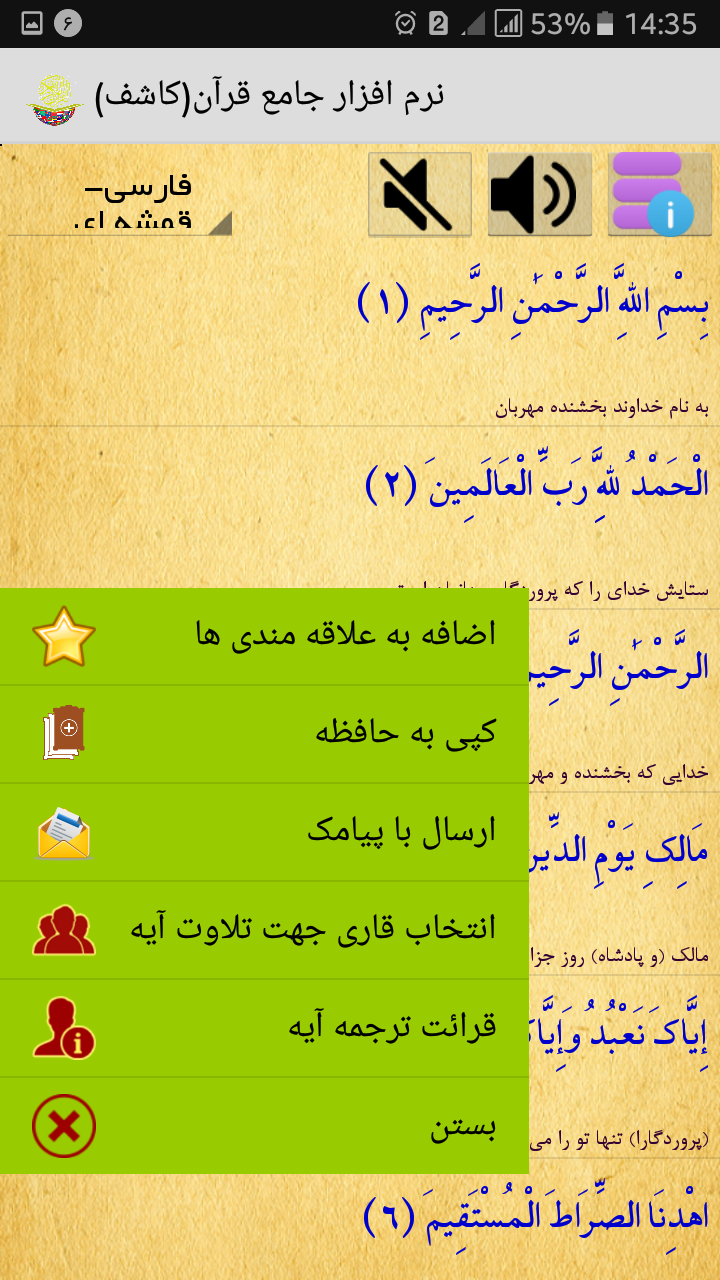Select قرائت ترجمه آیه option

pos(264,1028)
